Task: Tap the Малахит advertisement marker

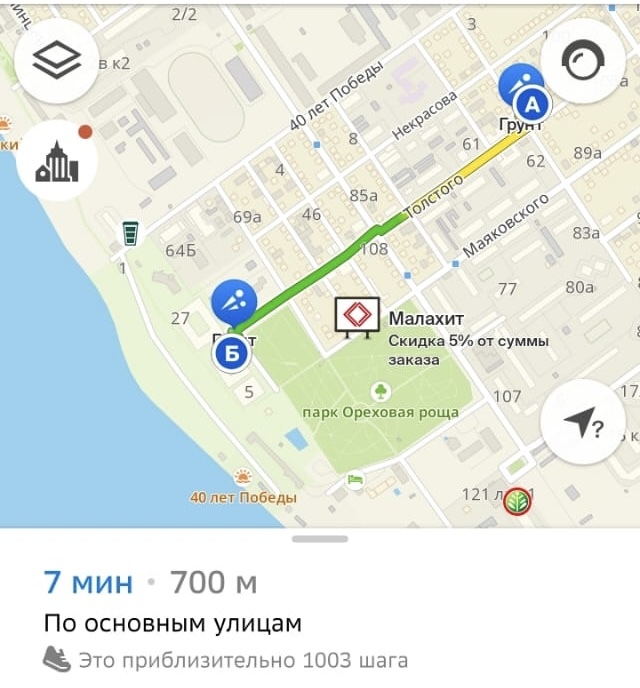Action: coord(356,317)
